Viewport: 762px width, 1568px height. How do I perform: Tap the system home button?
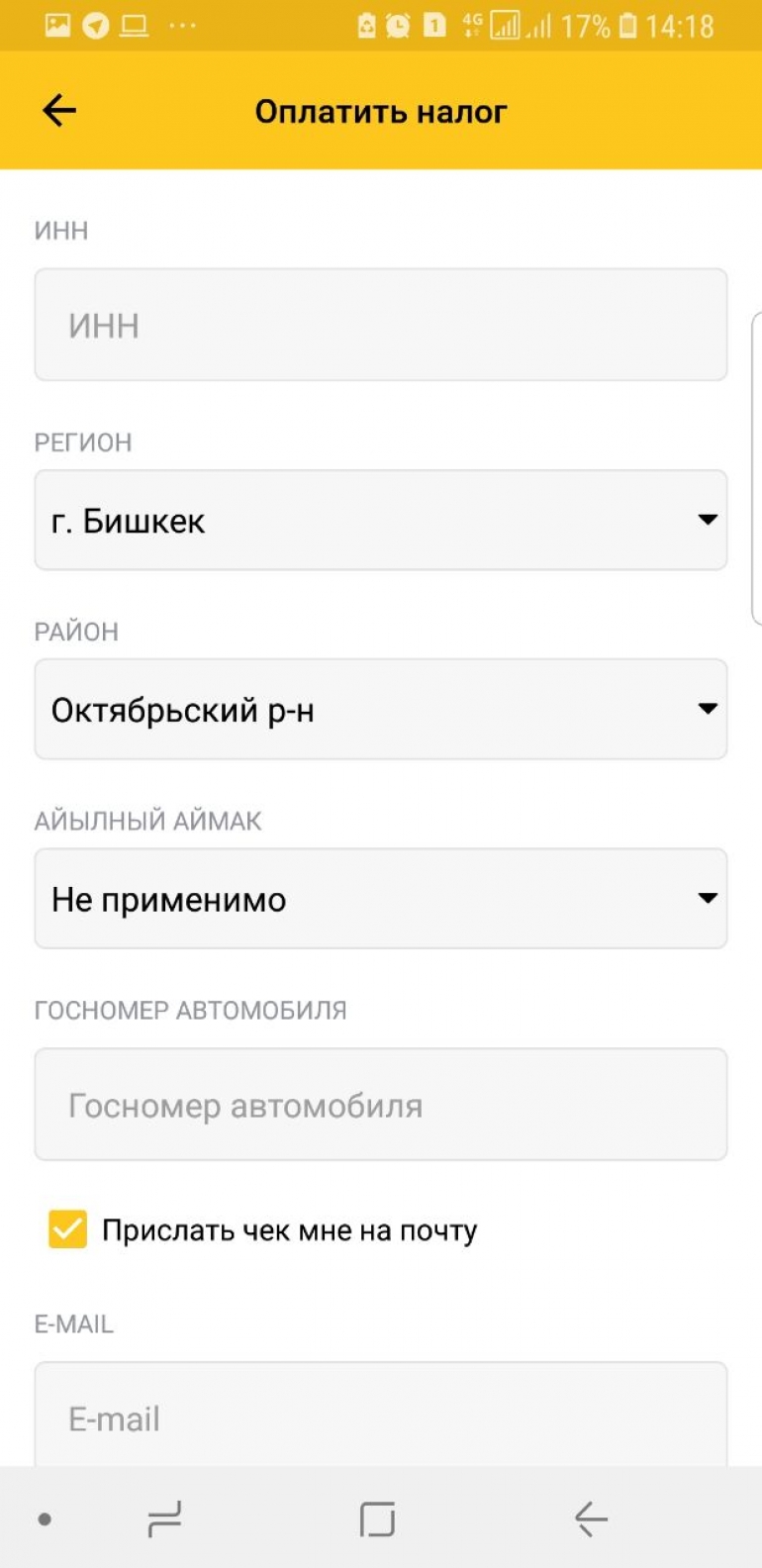[377, 1519]
